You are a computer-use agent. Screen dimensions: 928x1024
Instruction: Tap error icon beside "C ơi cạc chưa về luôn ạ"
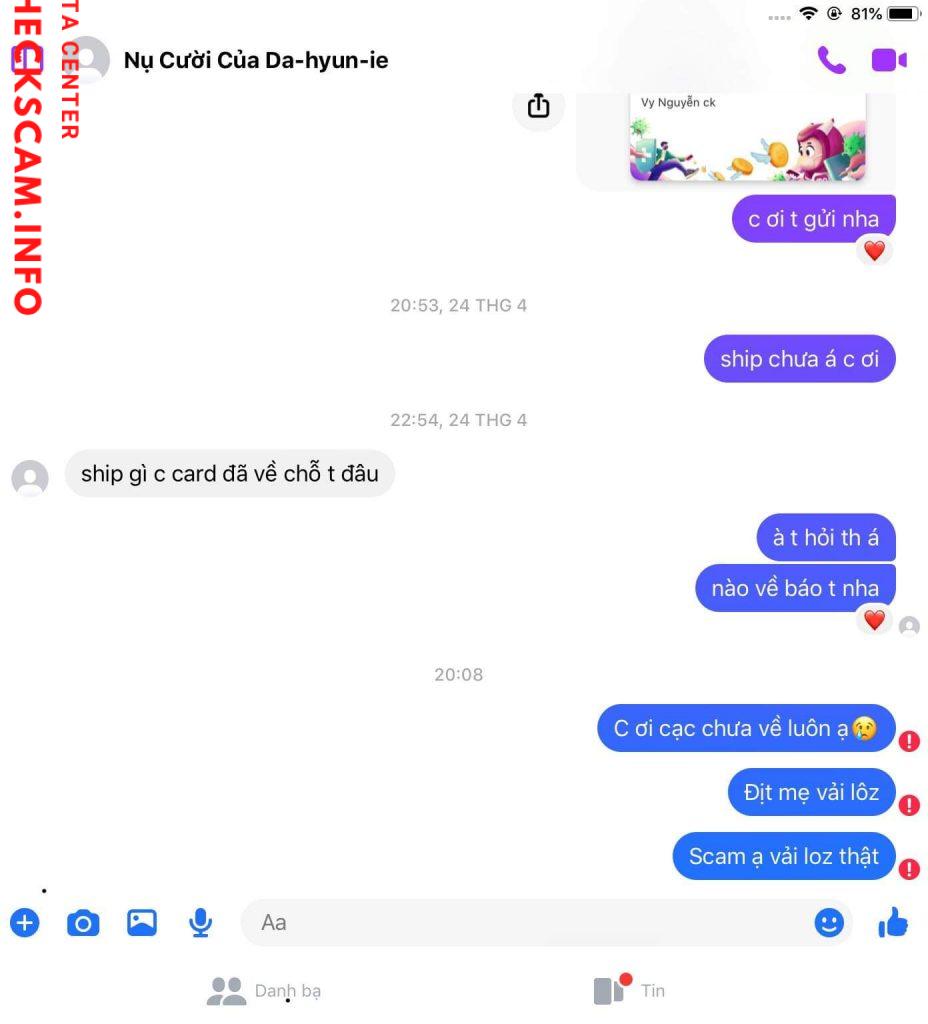(909, 741)
